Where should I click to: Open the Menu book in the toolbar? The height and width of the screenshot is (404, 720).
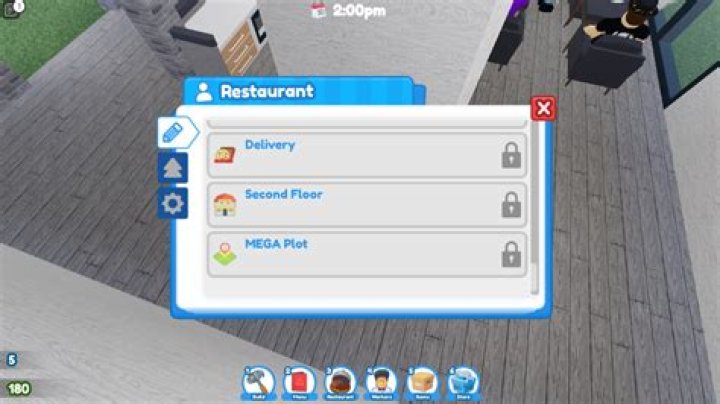[299, 382]
